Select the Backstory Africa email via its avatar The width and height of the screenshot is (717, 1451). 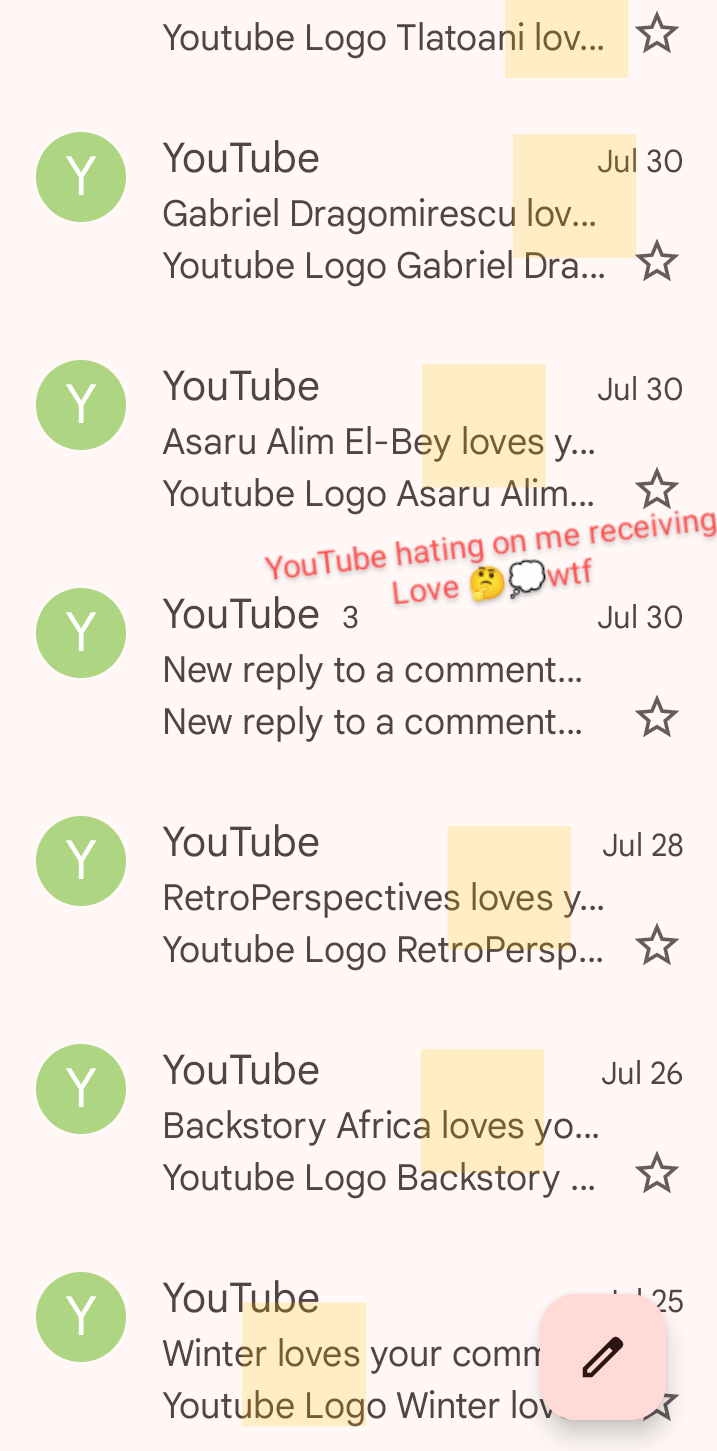tap(81, 1089)
